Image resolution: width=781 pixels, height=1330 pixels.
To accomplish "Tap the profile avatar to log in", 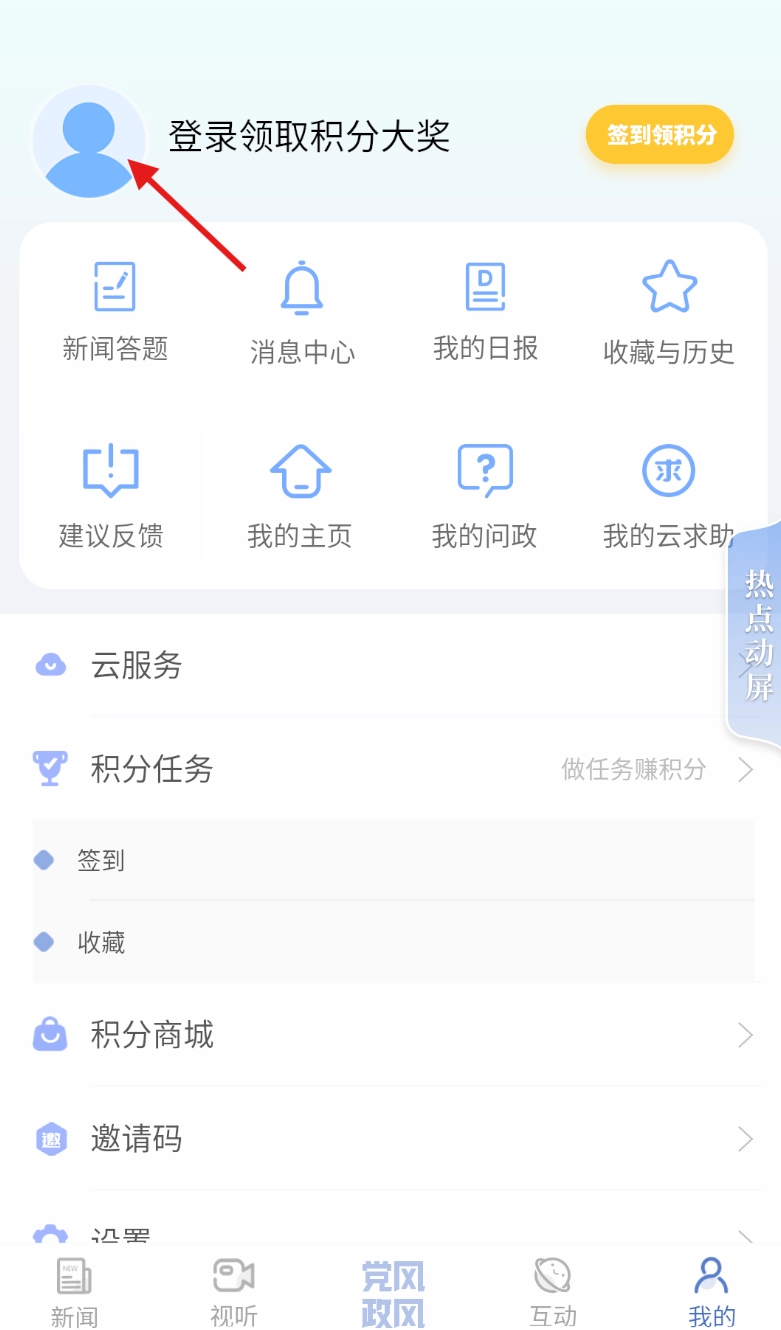I will tap(89, 143).
